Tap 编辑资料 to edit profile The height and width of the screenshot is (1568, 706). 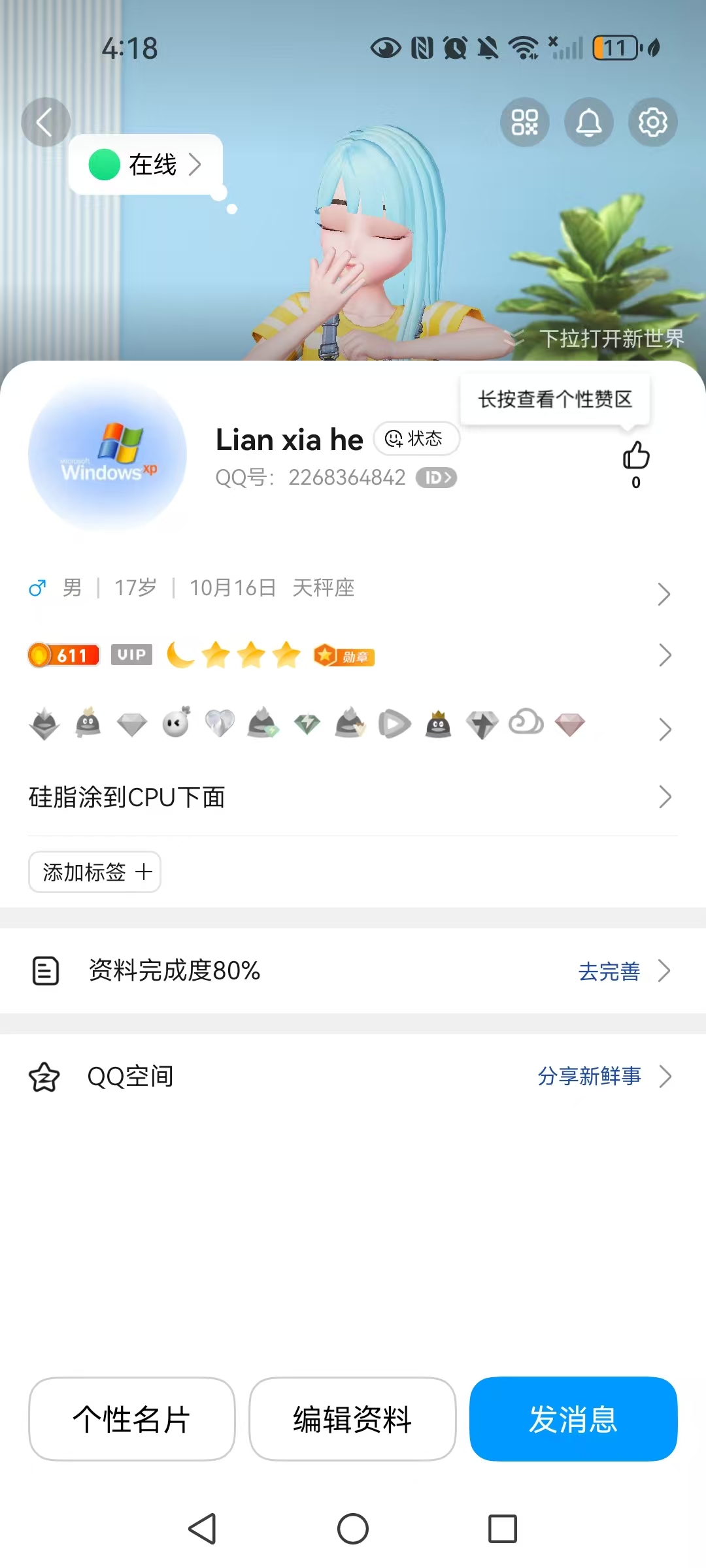click(352, 1419)
